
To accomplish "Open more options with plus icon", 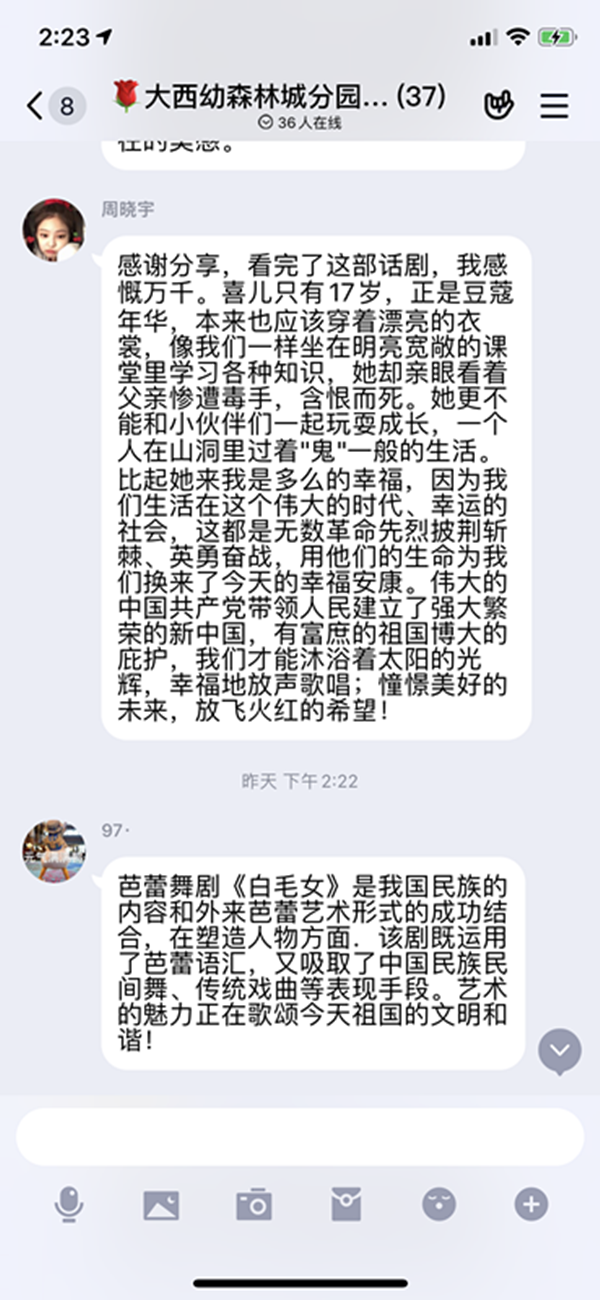I will point(531,1205).
